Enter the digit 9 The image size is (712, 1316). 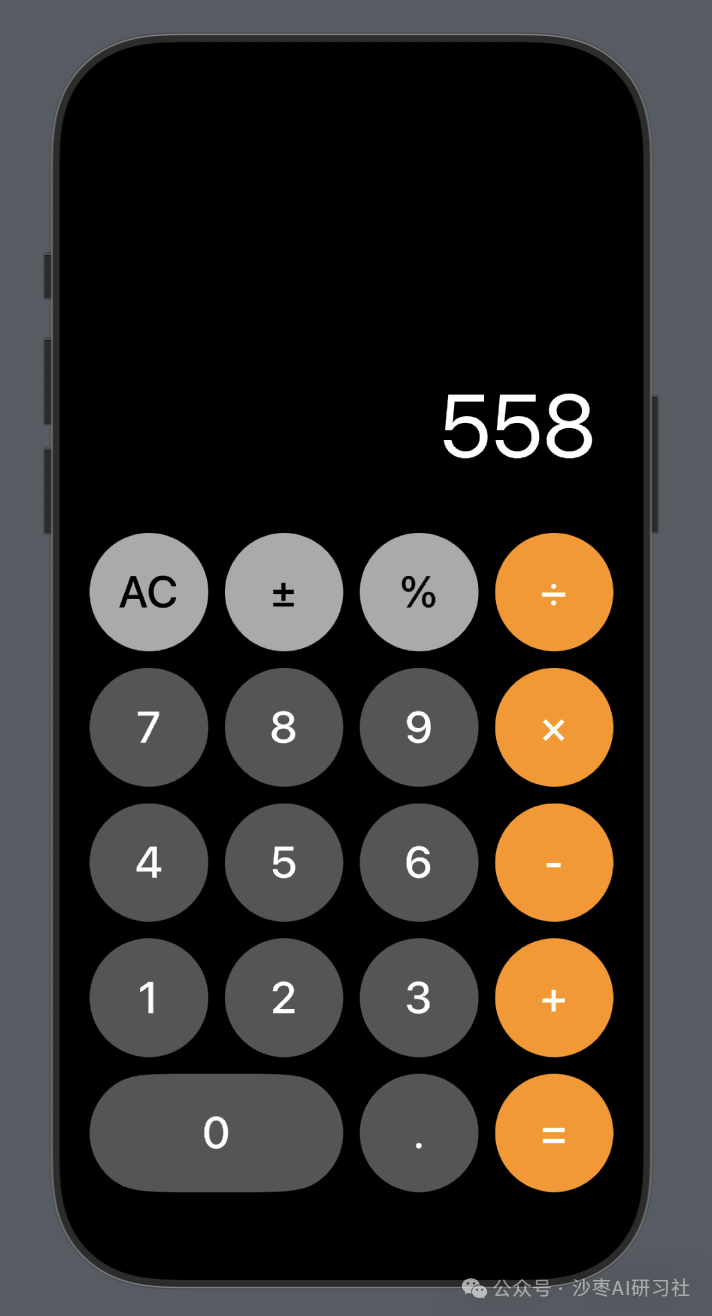click(419, 727)
